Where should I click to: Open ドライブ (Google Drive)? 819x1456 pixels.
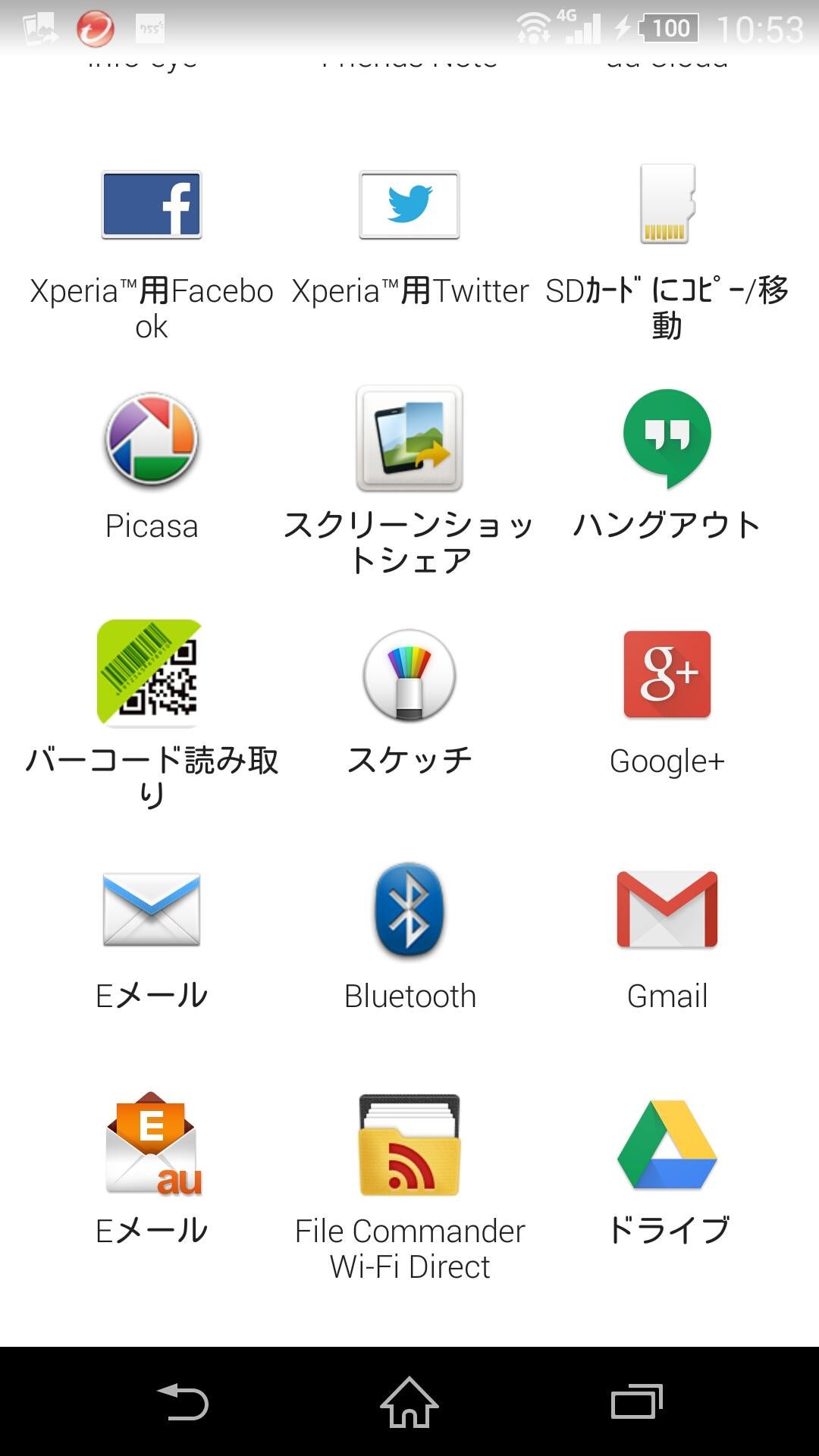coord(667,1145)
